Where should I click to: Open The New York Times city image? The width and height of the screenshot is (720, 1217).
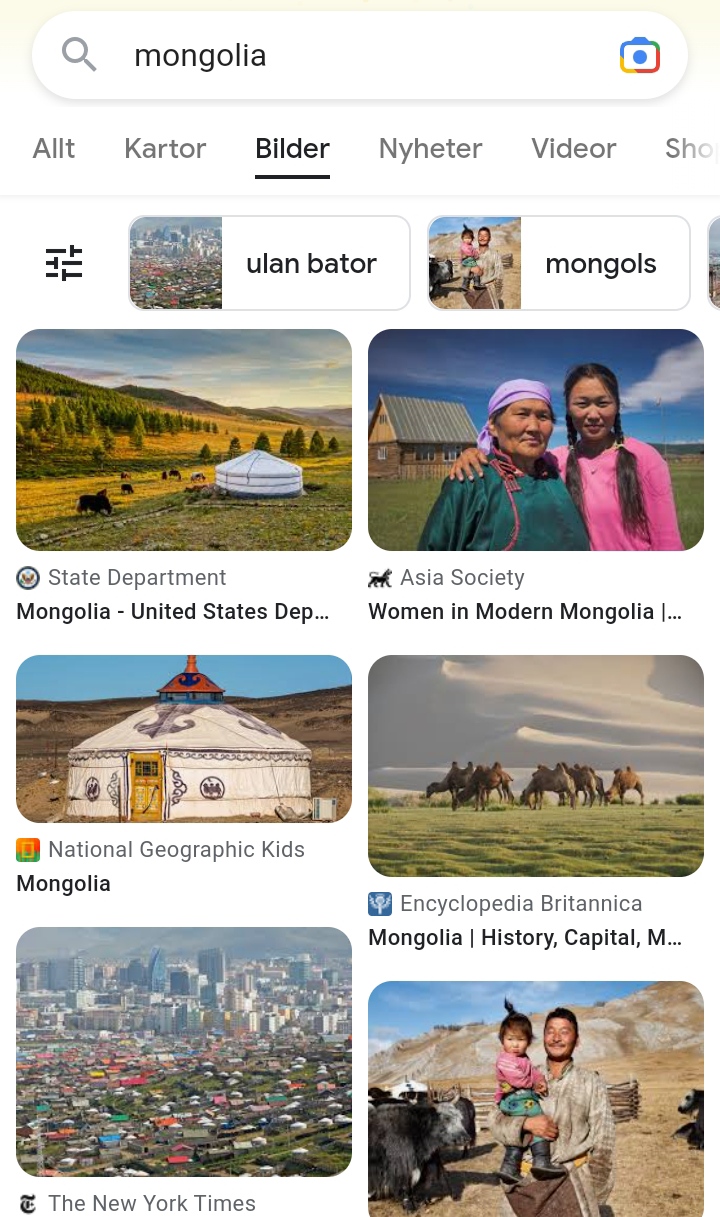(184, 1052)
